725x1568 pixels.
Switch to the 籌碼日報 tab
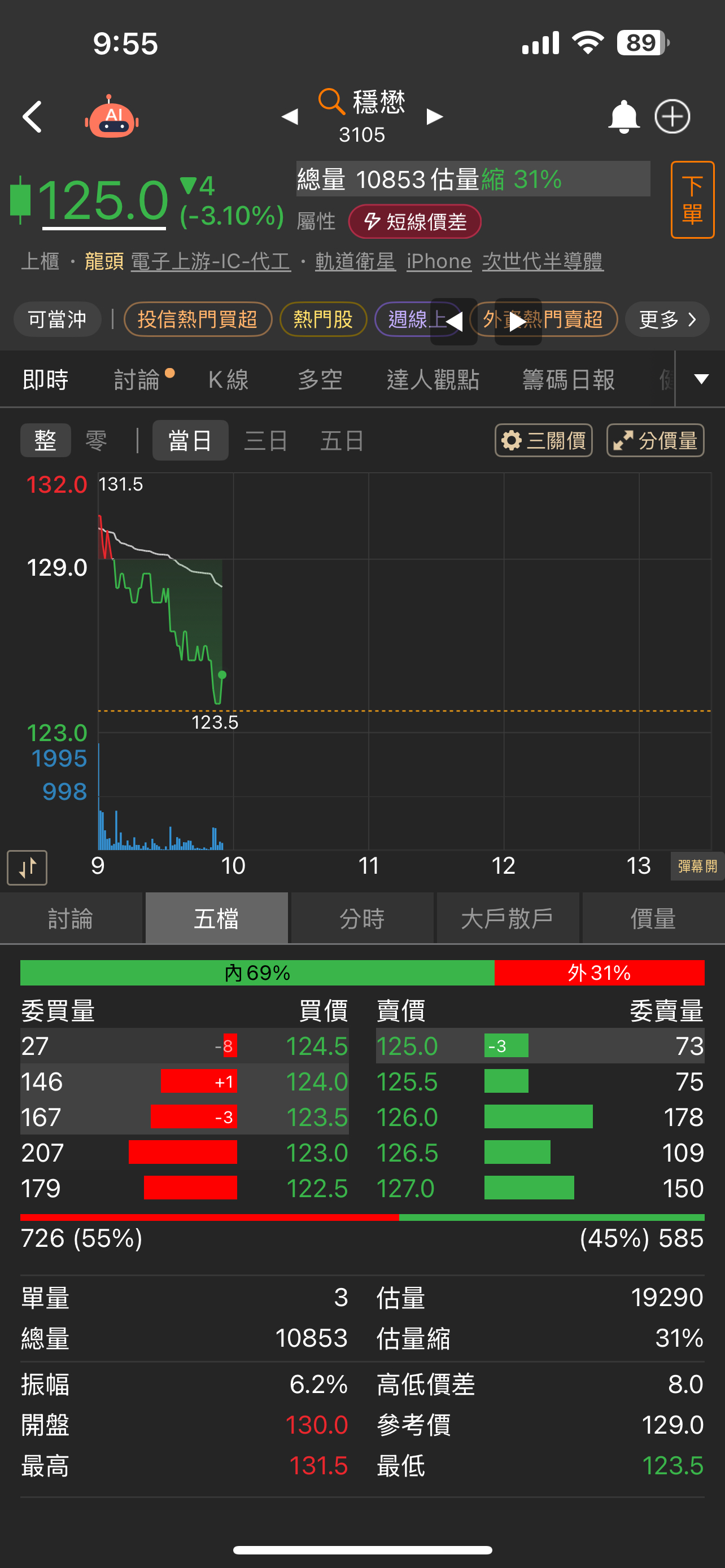(x=569, y=380)
